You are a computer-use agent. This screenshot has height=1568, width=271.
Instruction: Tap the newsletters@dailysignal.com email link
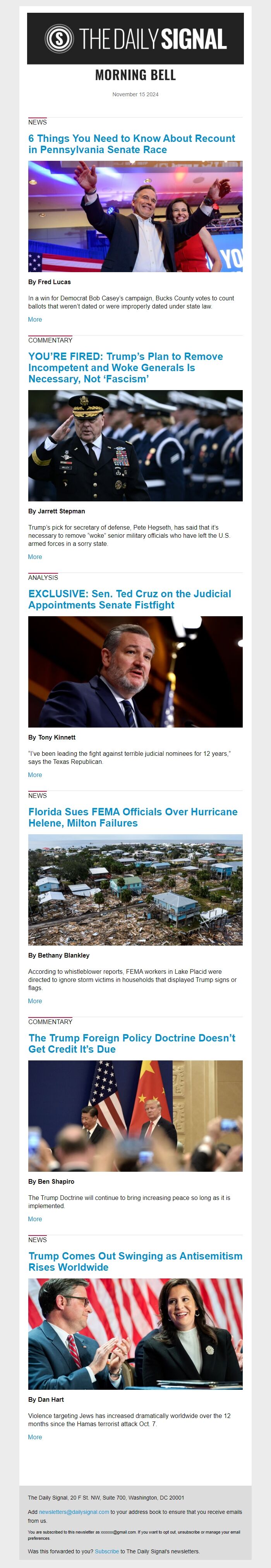coord(74,1512)
